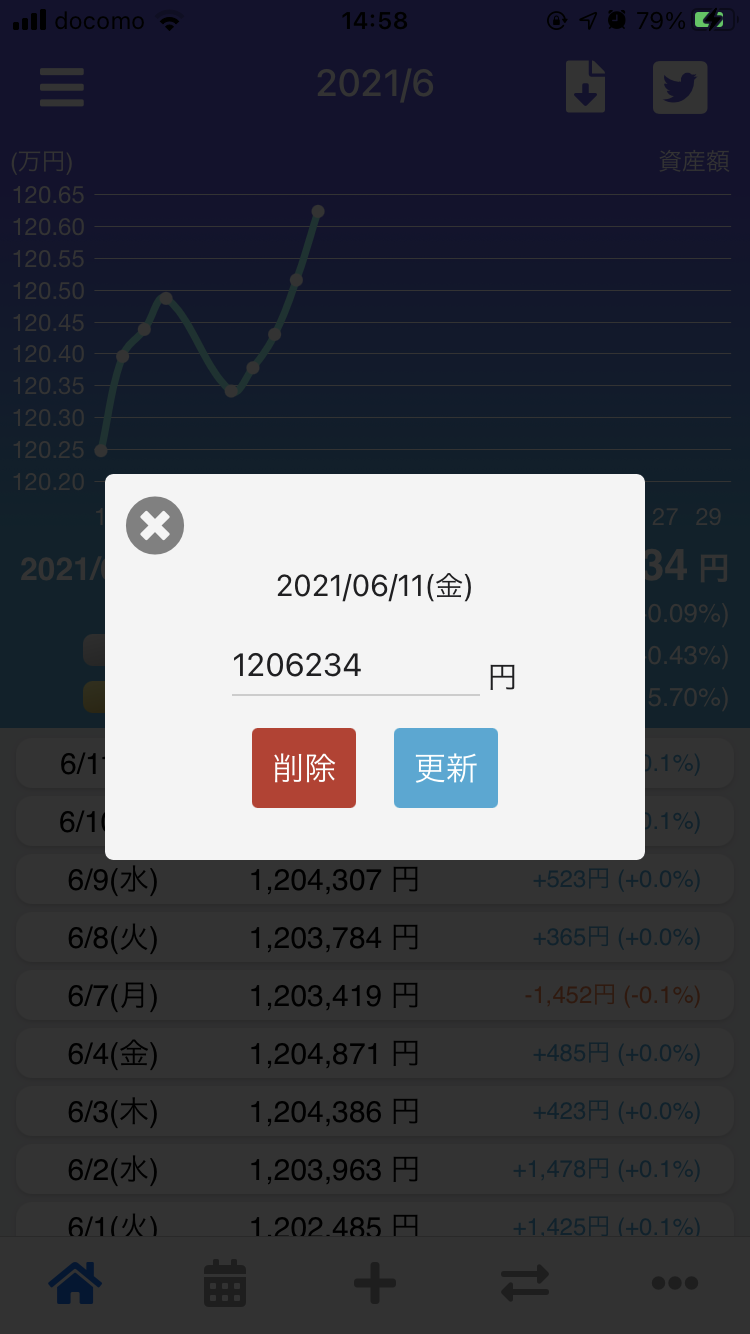Tap the 資産額 label above the chart
This screenshot has height=1334, width=750.
point(692,161)
